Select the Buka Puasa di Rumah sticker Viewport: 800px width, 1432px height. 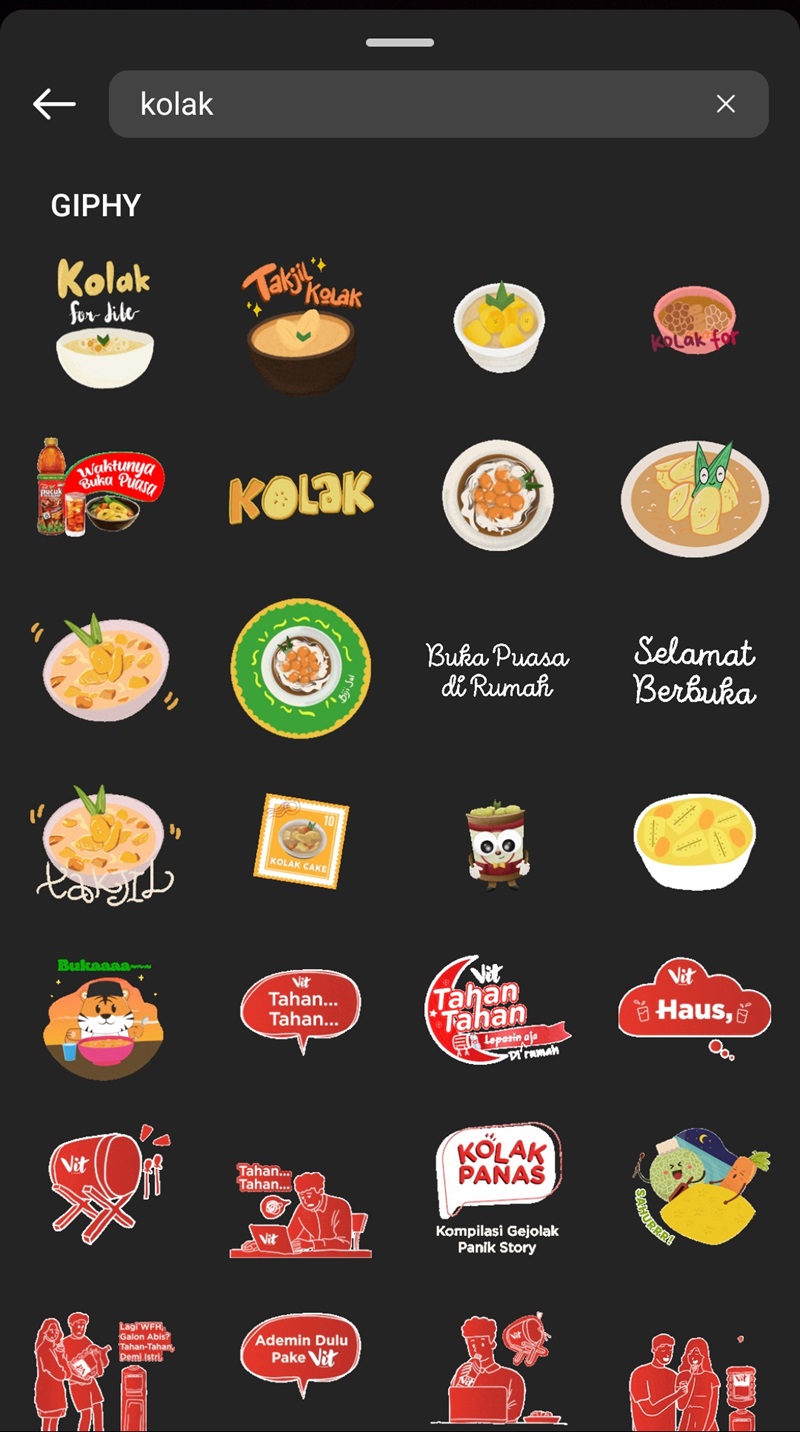[497, 669]
